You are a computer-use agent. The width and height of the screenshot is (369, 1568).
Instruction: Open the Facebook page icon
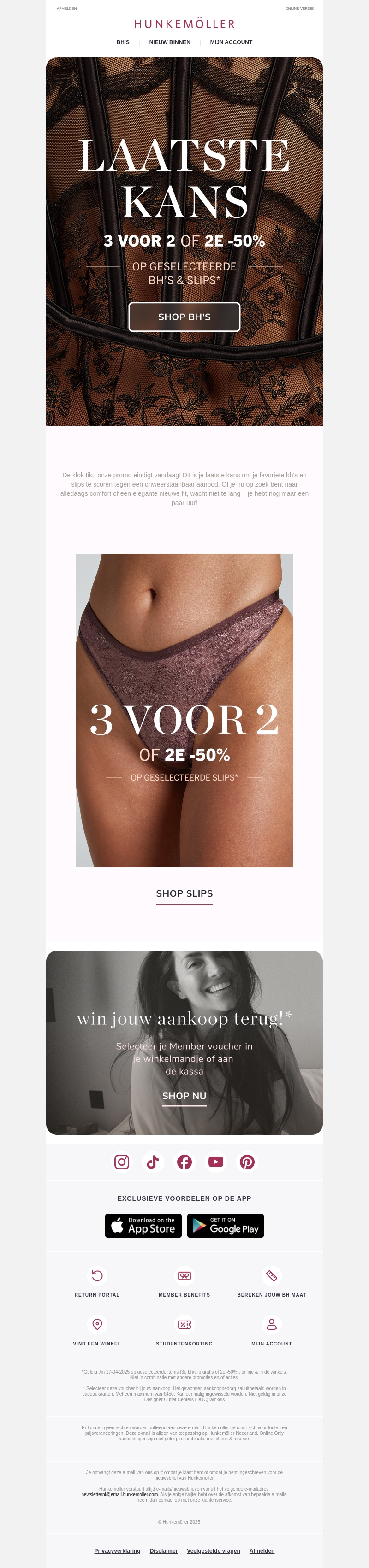pos(184,1162)
